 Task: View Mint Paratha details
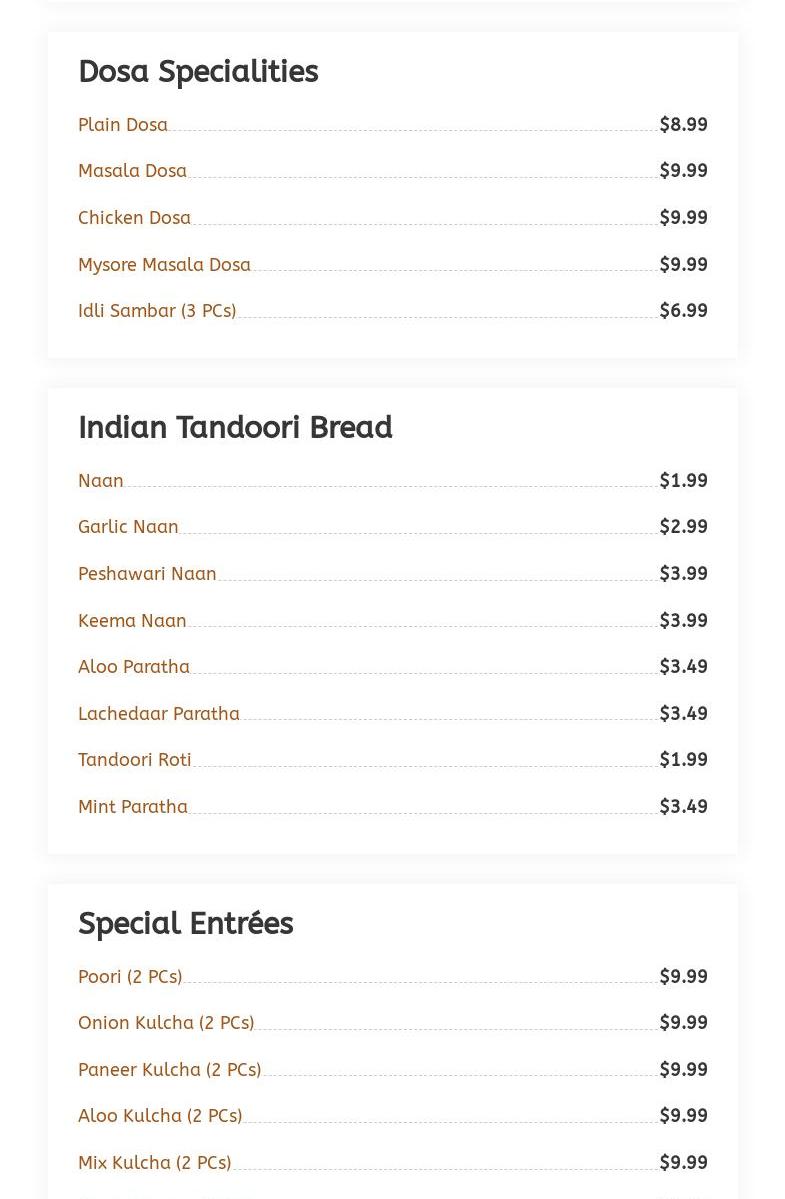133,807
